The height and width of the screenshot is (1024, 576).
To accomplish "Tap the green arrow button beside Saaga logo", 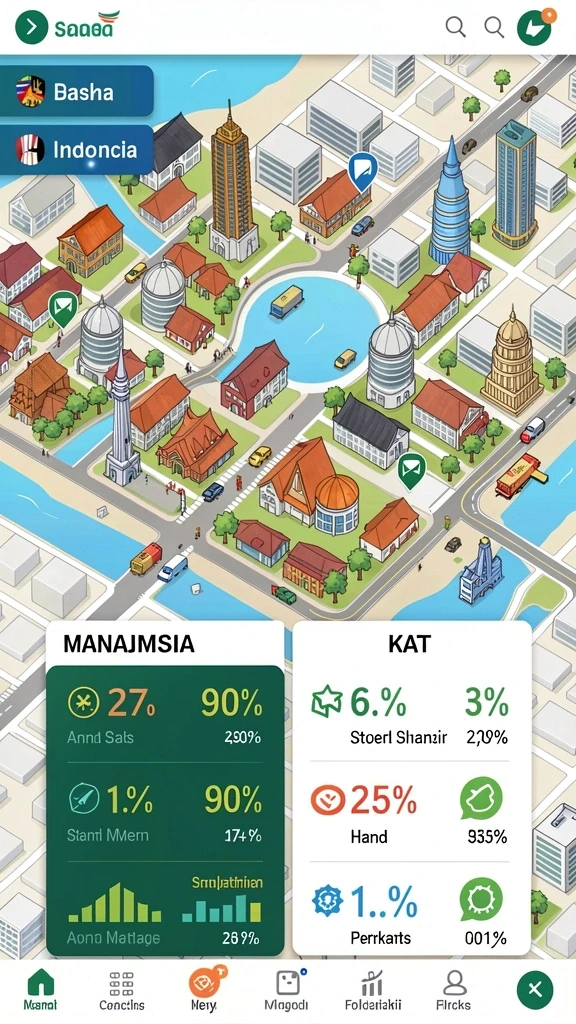I will [32, 27].
